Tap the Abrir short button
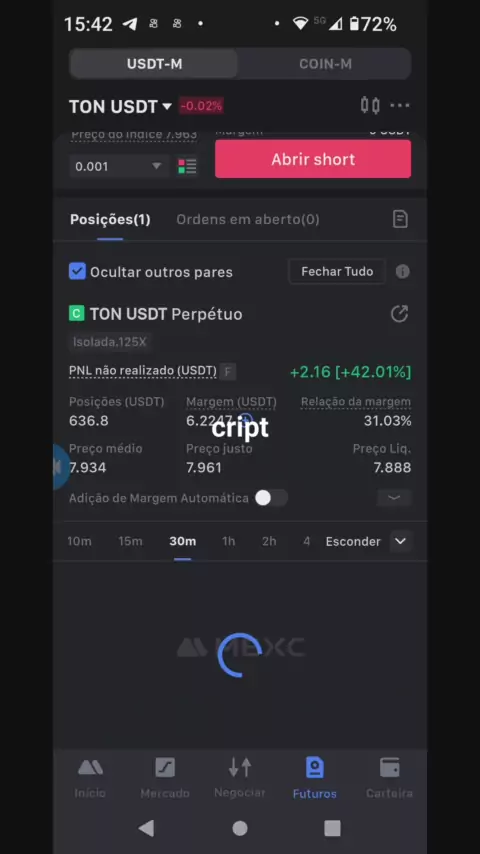Image resolution: width=480 pixels, height=854 pixels. pyautogui.click(x=313, y=159)
